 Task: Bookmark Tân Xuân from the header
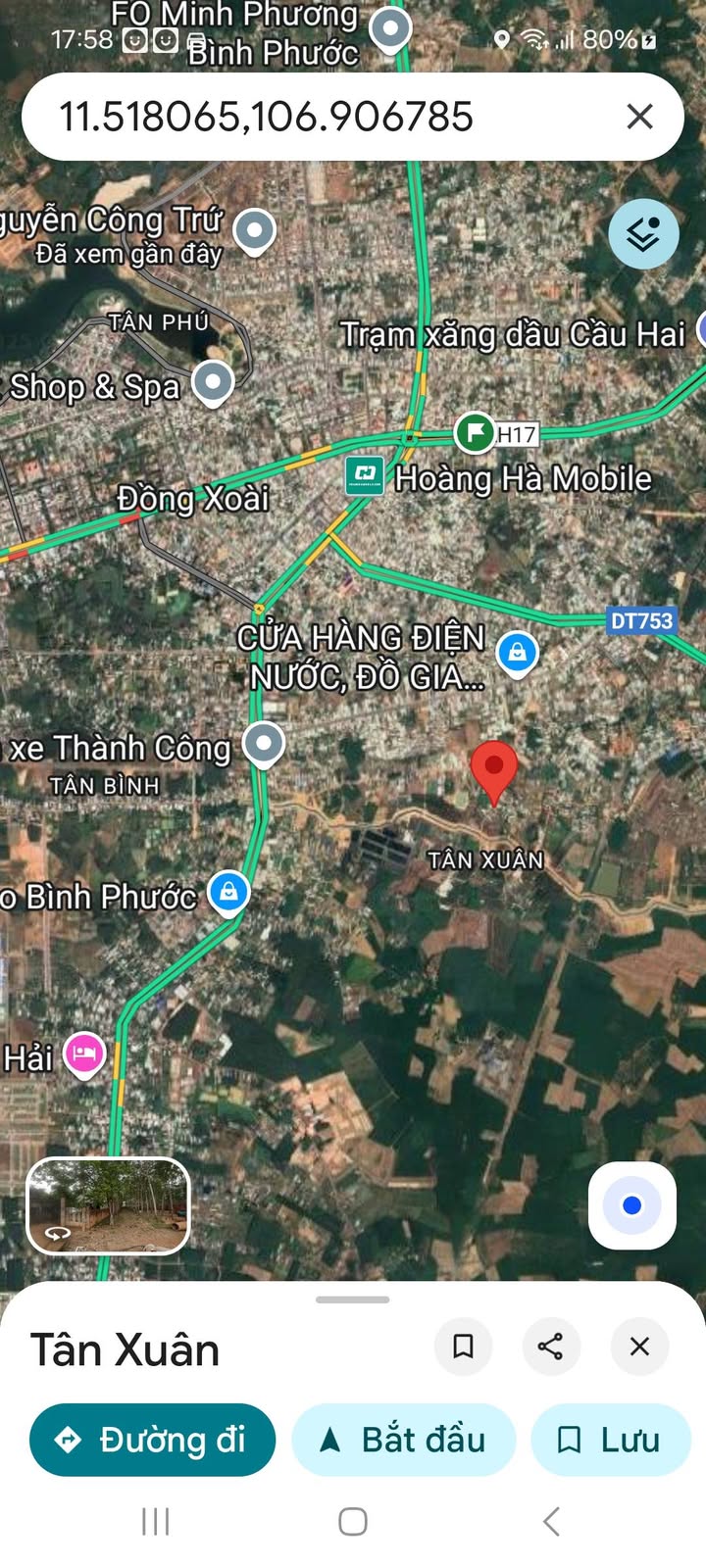463,1347
